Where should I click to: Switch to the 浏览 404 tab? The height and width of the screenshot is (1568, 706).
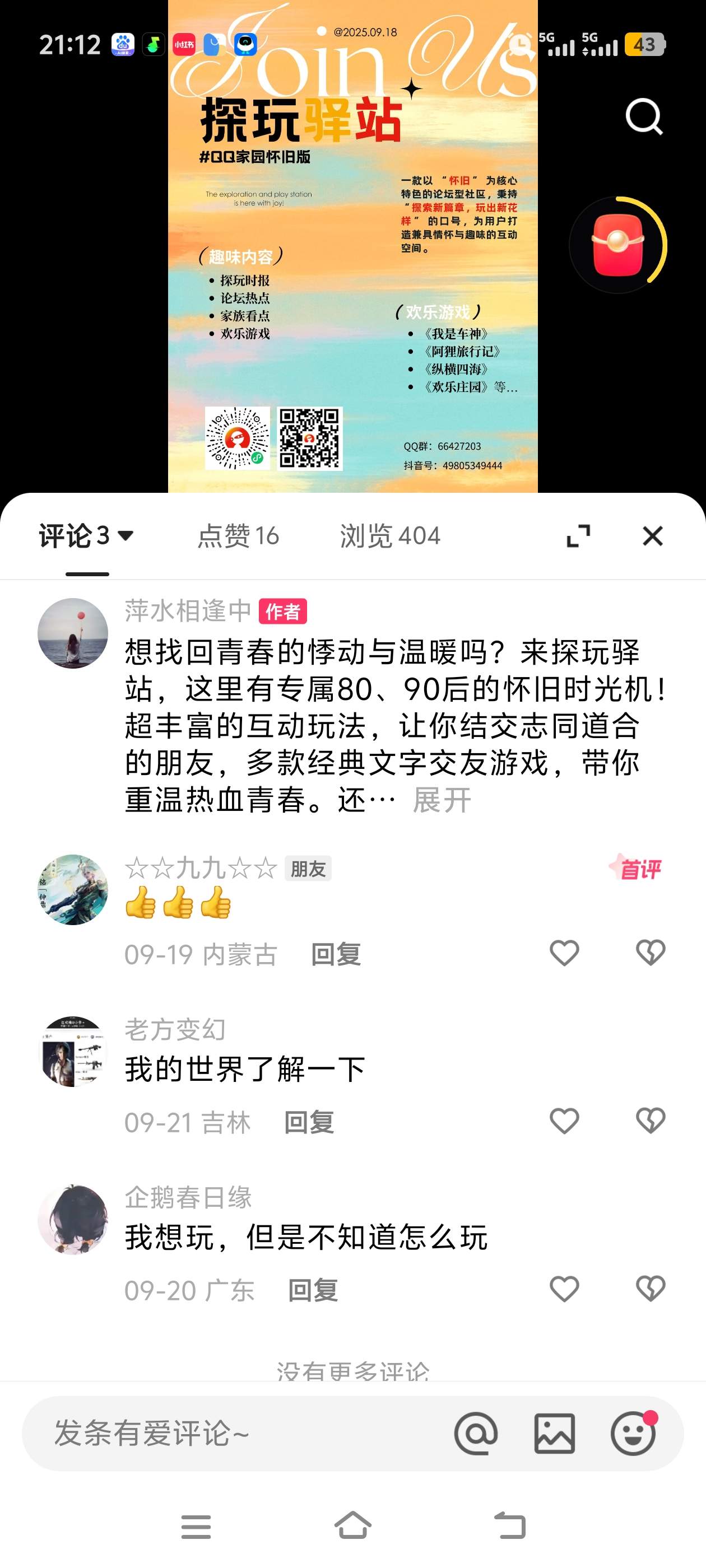tap(390, 536)
